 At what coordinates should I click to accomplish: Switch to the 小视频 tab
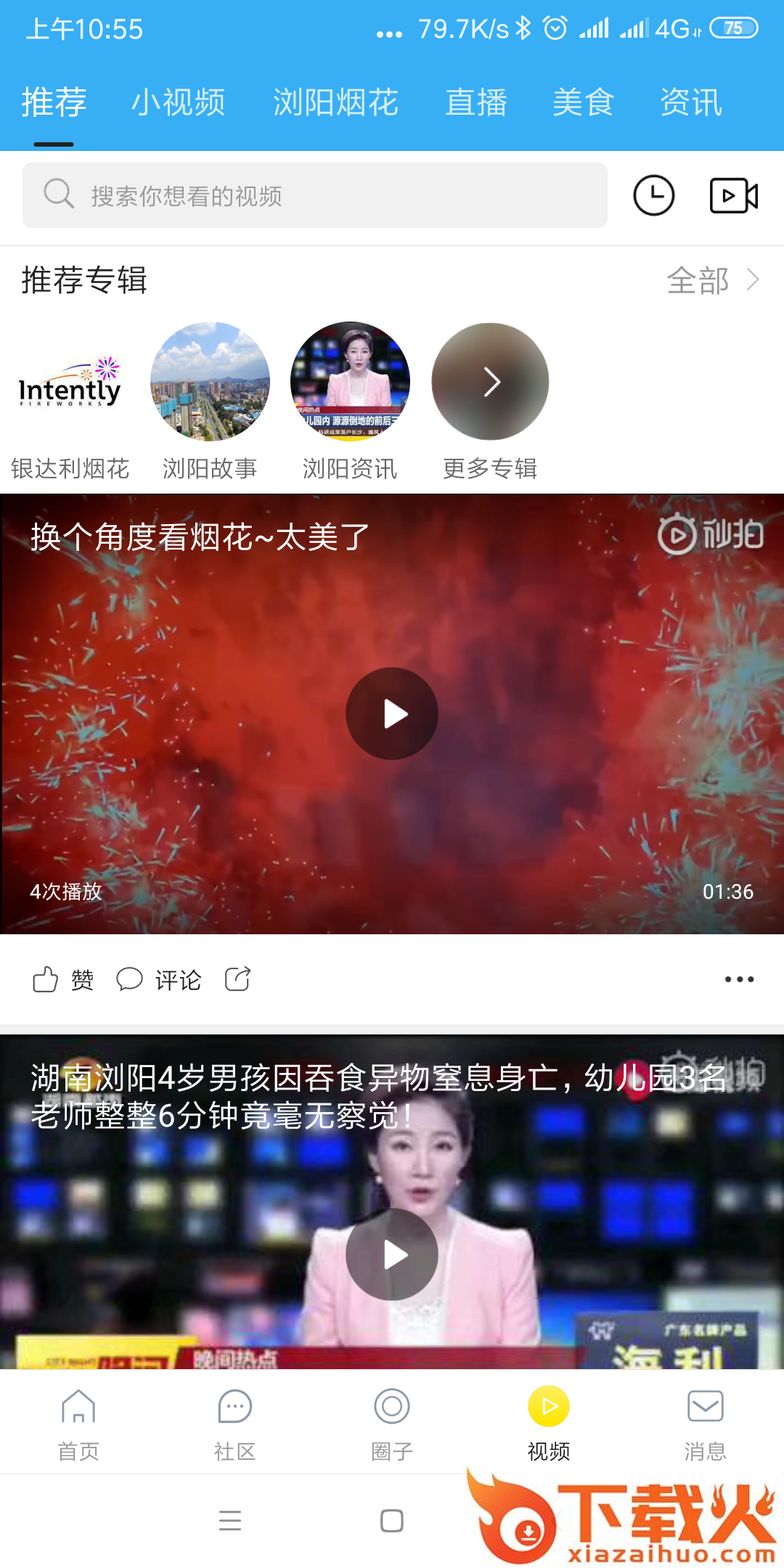[x=178, y=102]
